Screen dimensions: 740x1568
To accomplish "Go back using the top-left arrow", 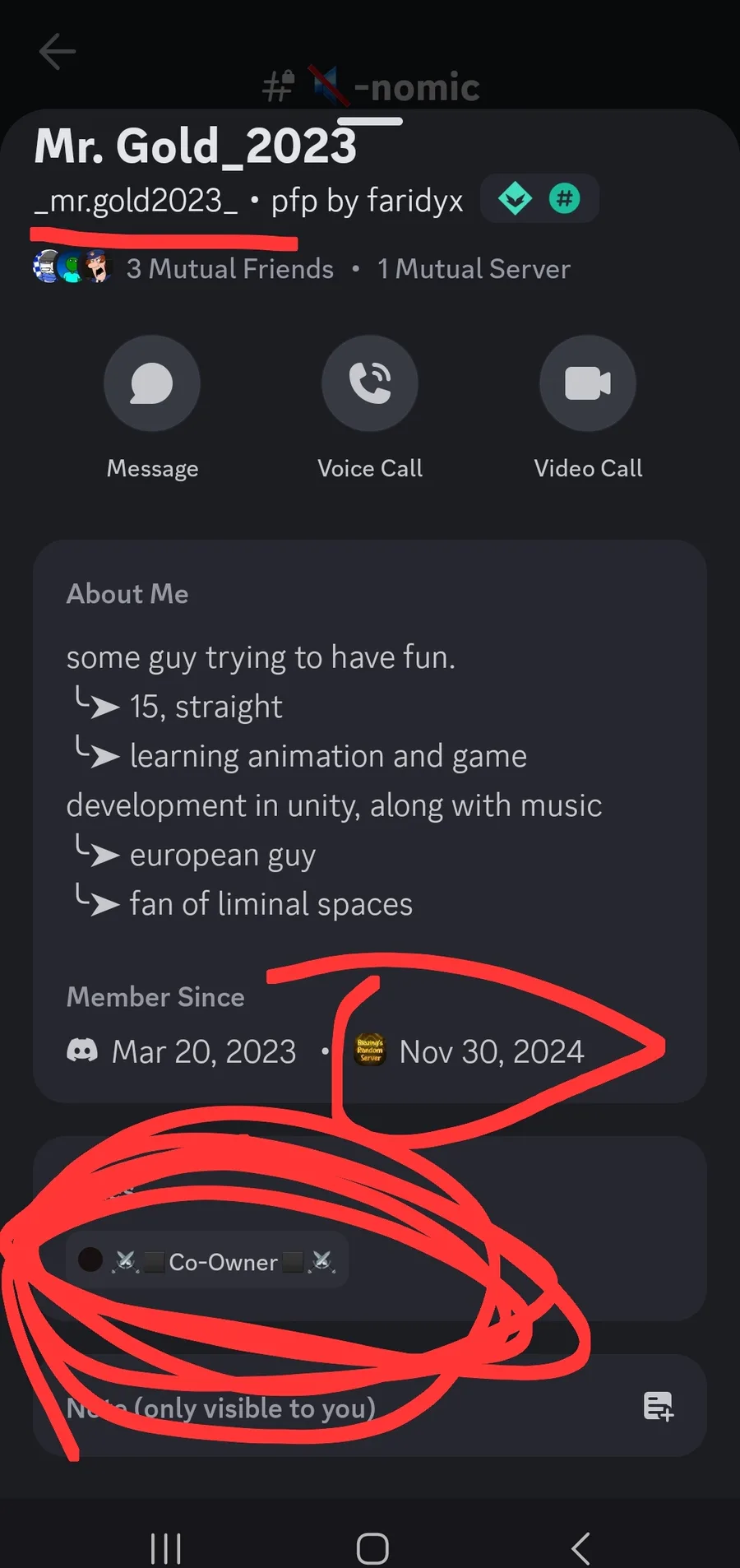I will coord(57,52).
